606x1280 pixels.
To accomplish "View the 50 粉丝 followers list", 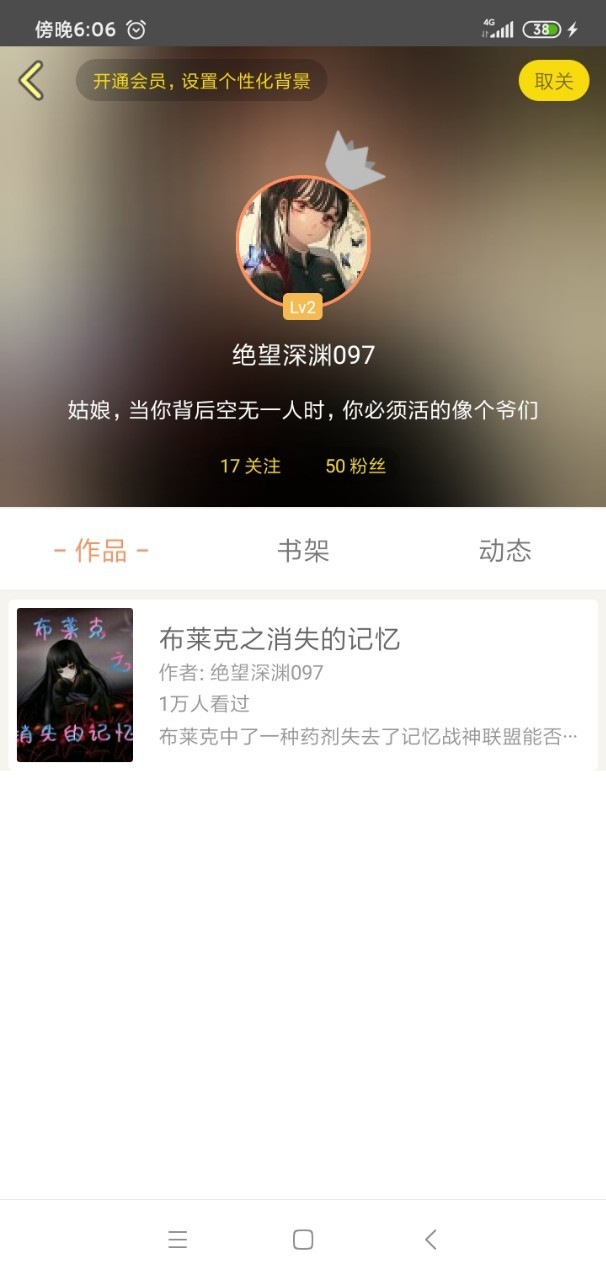I will [x=355, y=466].
